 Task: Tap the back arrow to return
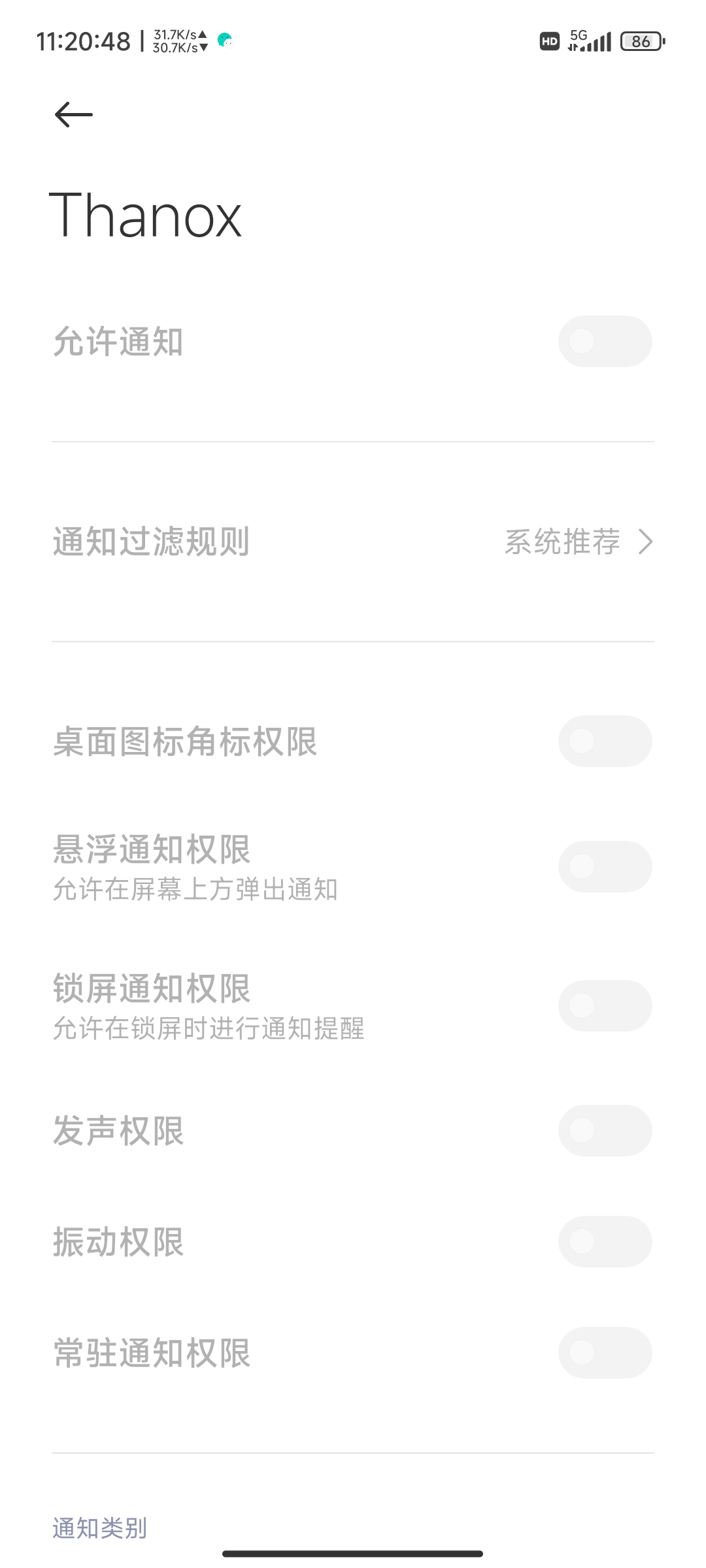[72, 115]
